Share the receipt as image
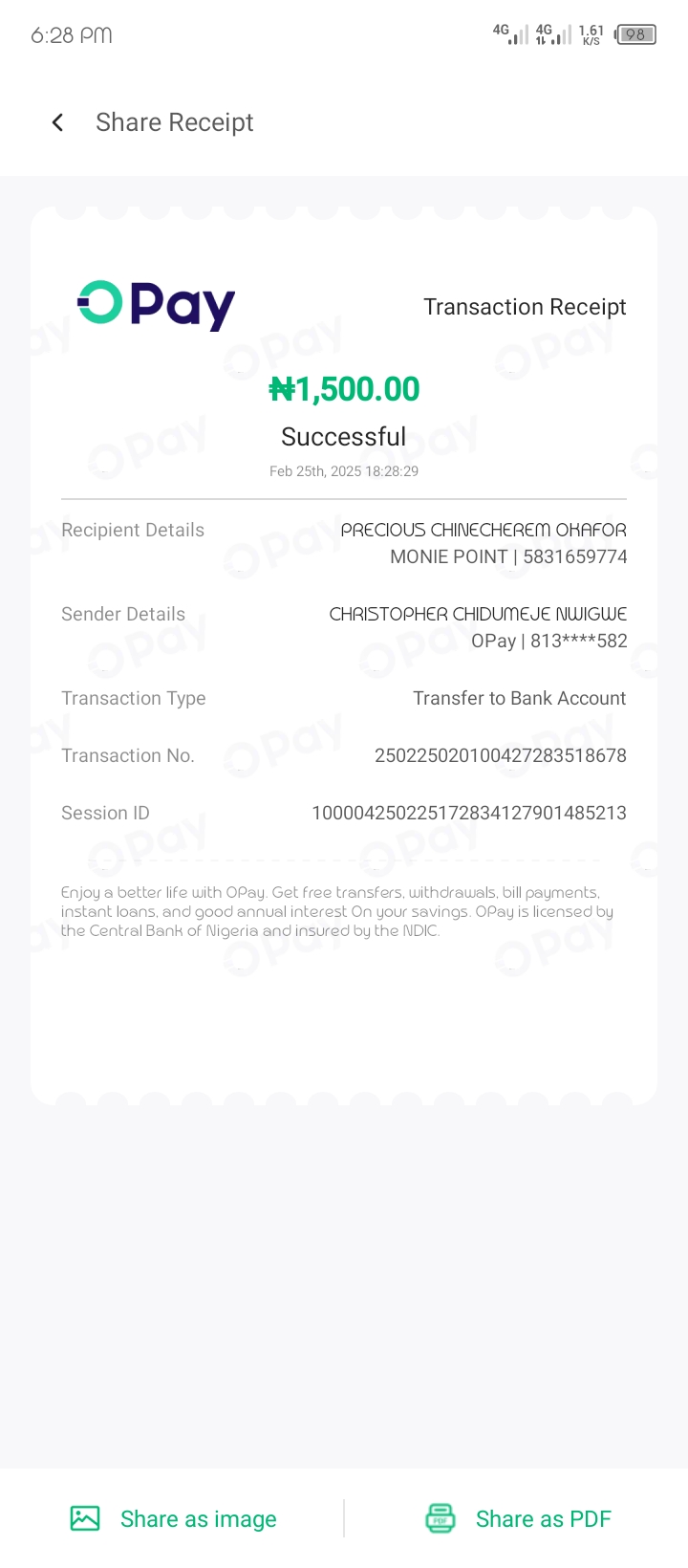Viewport: 688px width, 1568px height. point(174,1518)
